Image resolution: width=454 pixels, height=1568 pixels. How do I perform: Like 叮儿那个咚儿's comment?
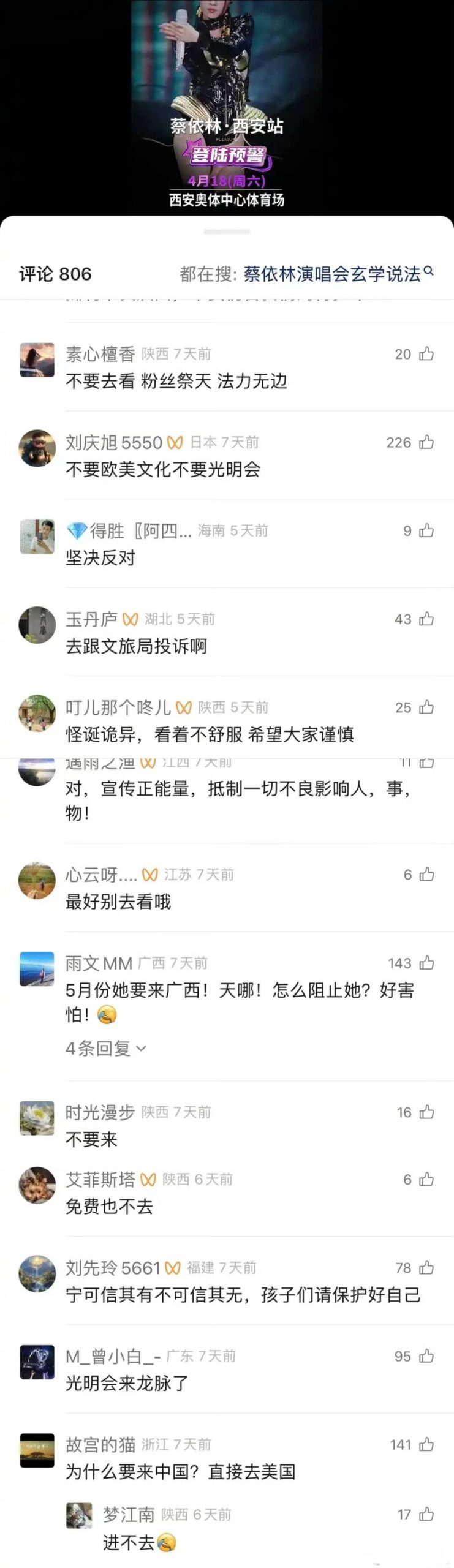tap(426, 707)
